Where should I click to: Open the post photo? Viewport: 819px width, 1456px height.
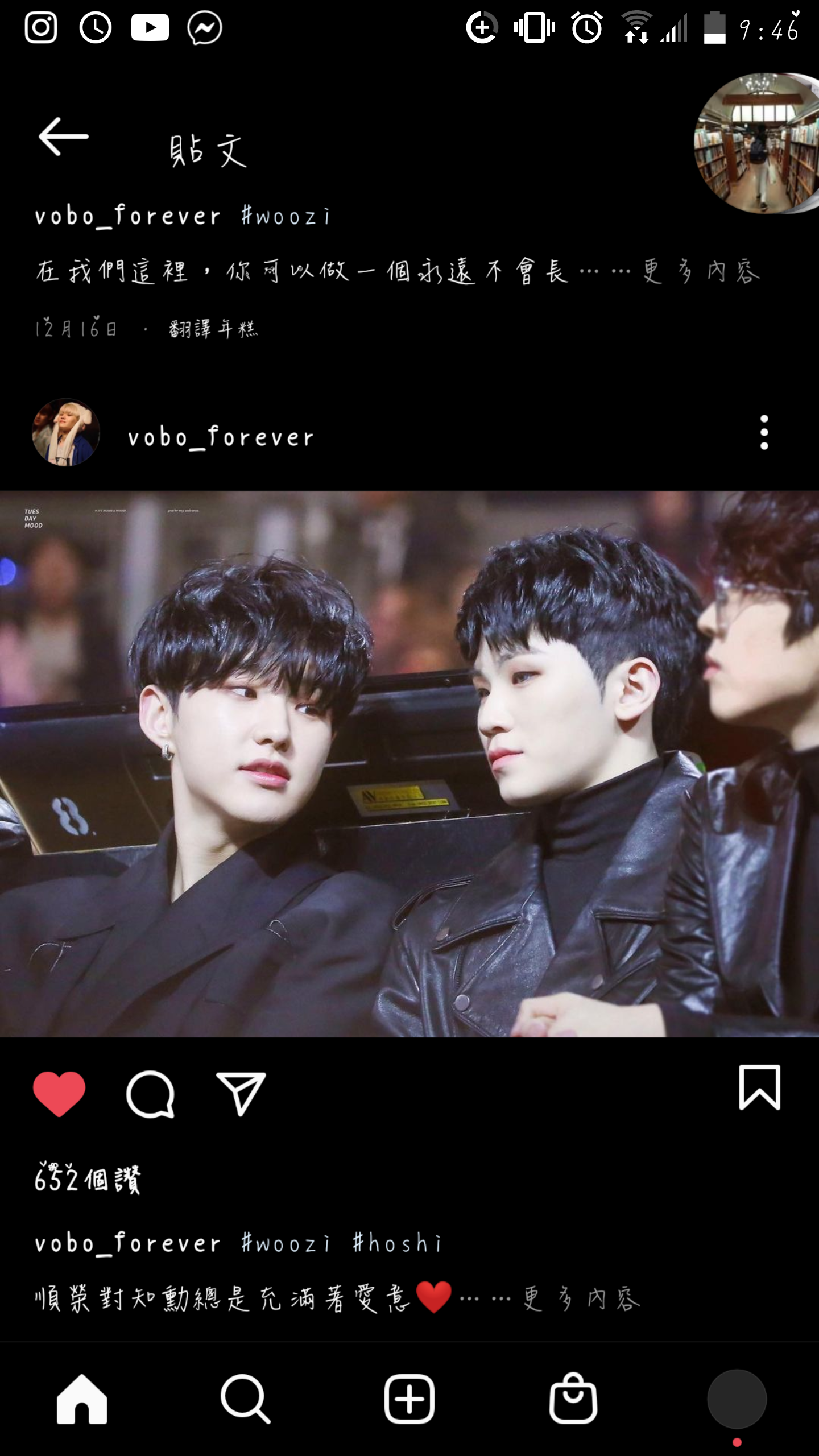click(x=409, y=764)
